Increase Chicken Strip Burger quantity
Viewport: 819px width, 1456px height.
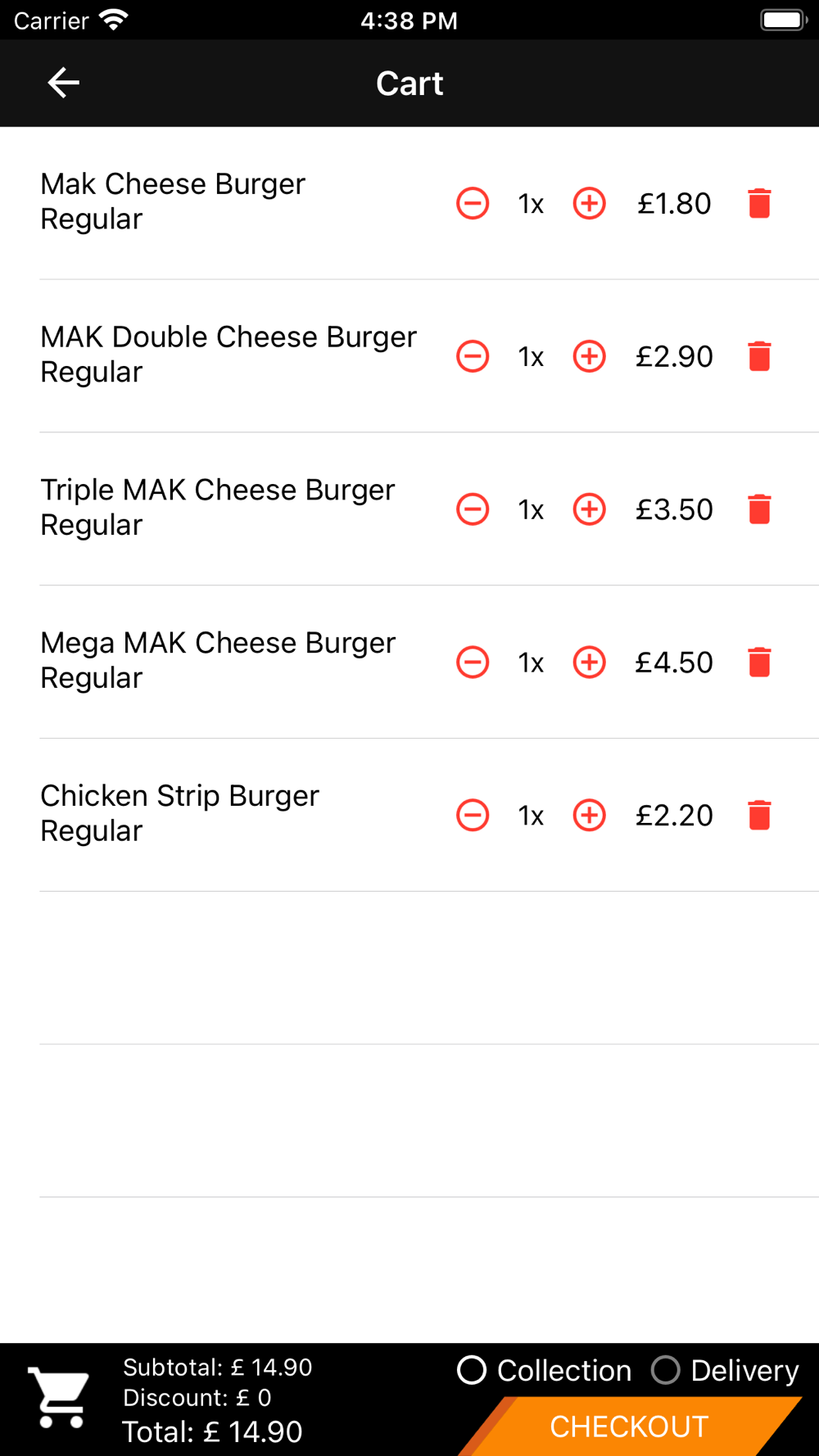click(x=589, y=815)
